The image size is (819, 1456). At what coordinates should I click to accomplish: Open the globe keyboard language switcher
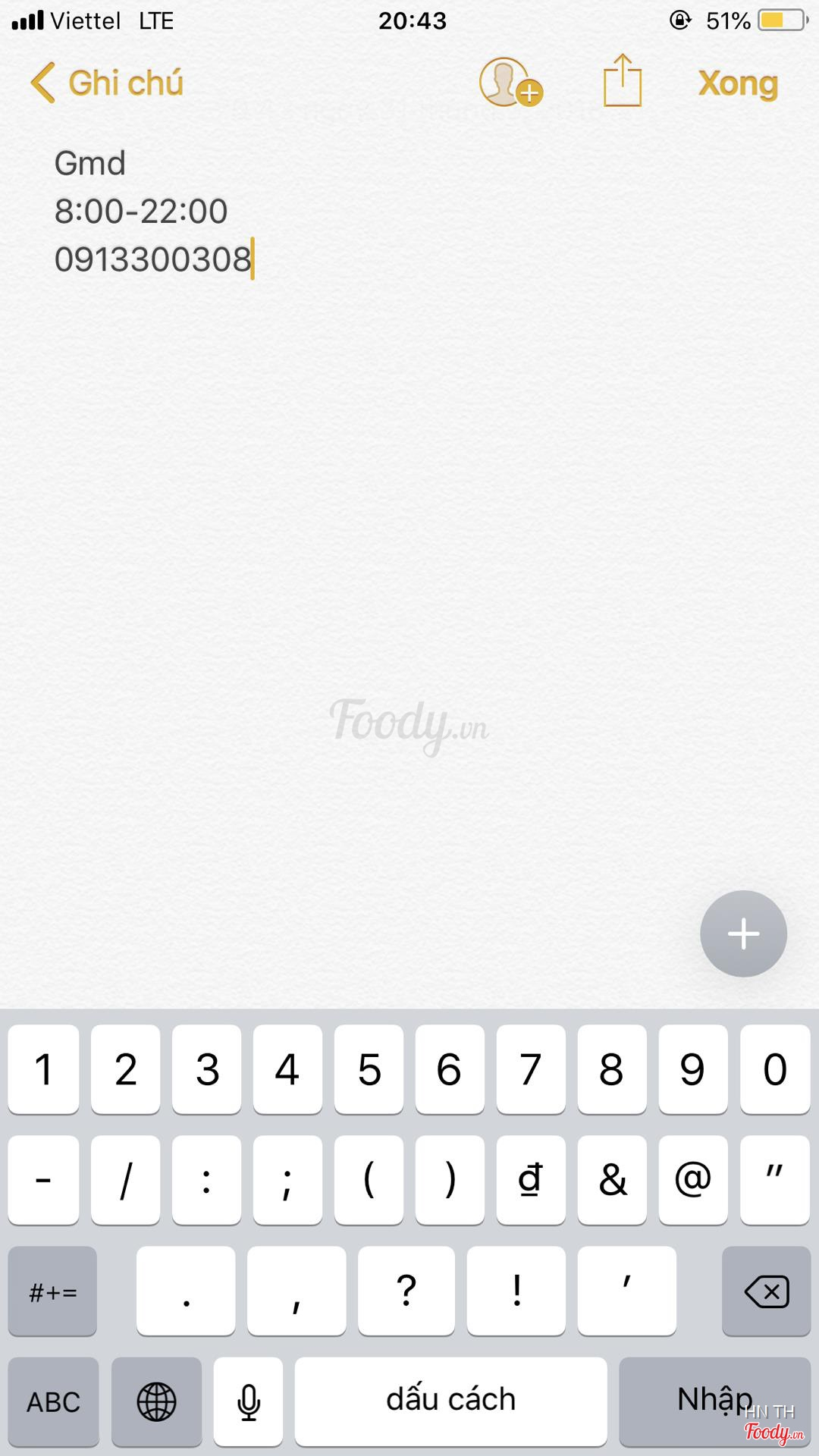(156, 1401)
